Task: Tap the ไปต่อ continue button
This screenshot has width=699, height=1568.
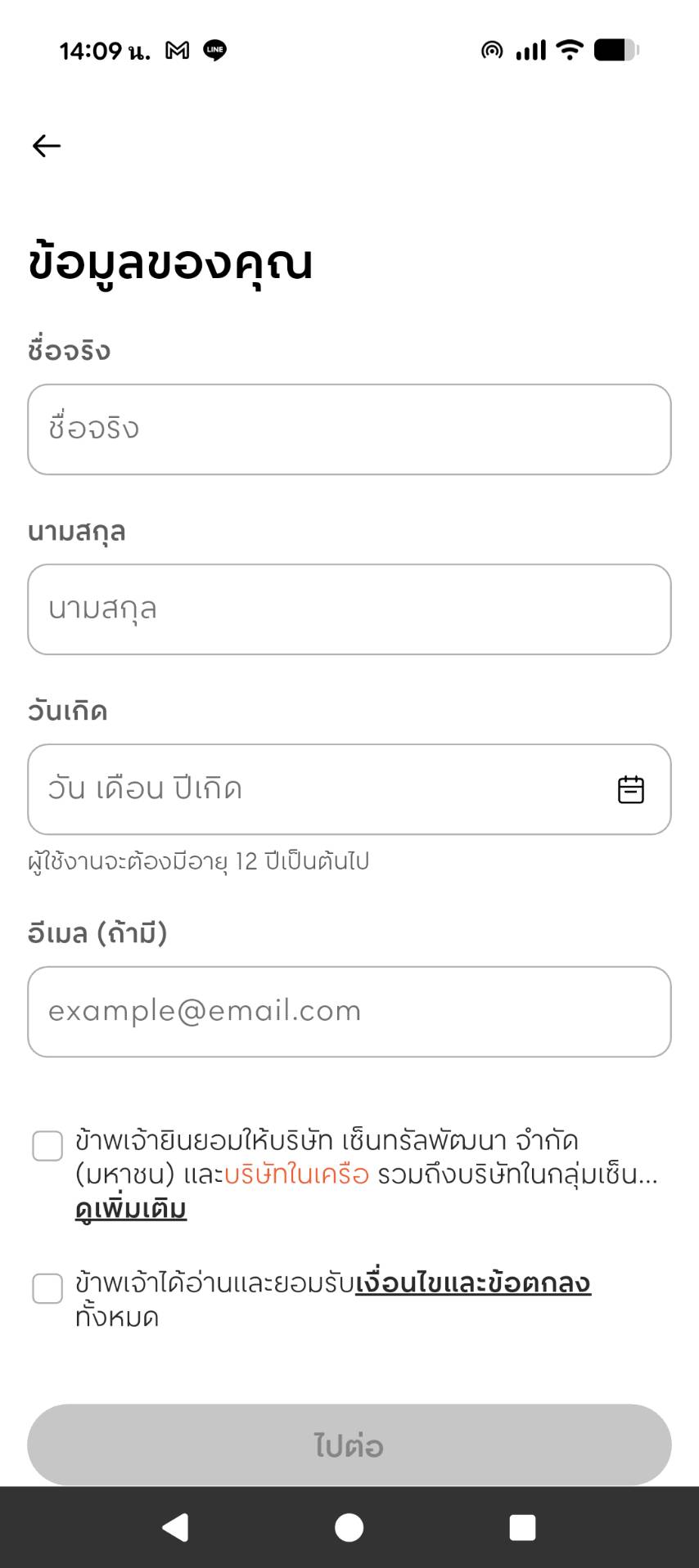Action: point(349,1444)
